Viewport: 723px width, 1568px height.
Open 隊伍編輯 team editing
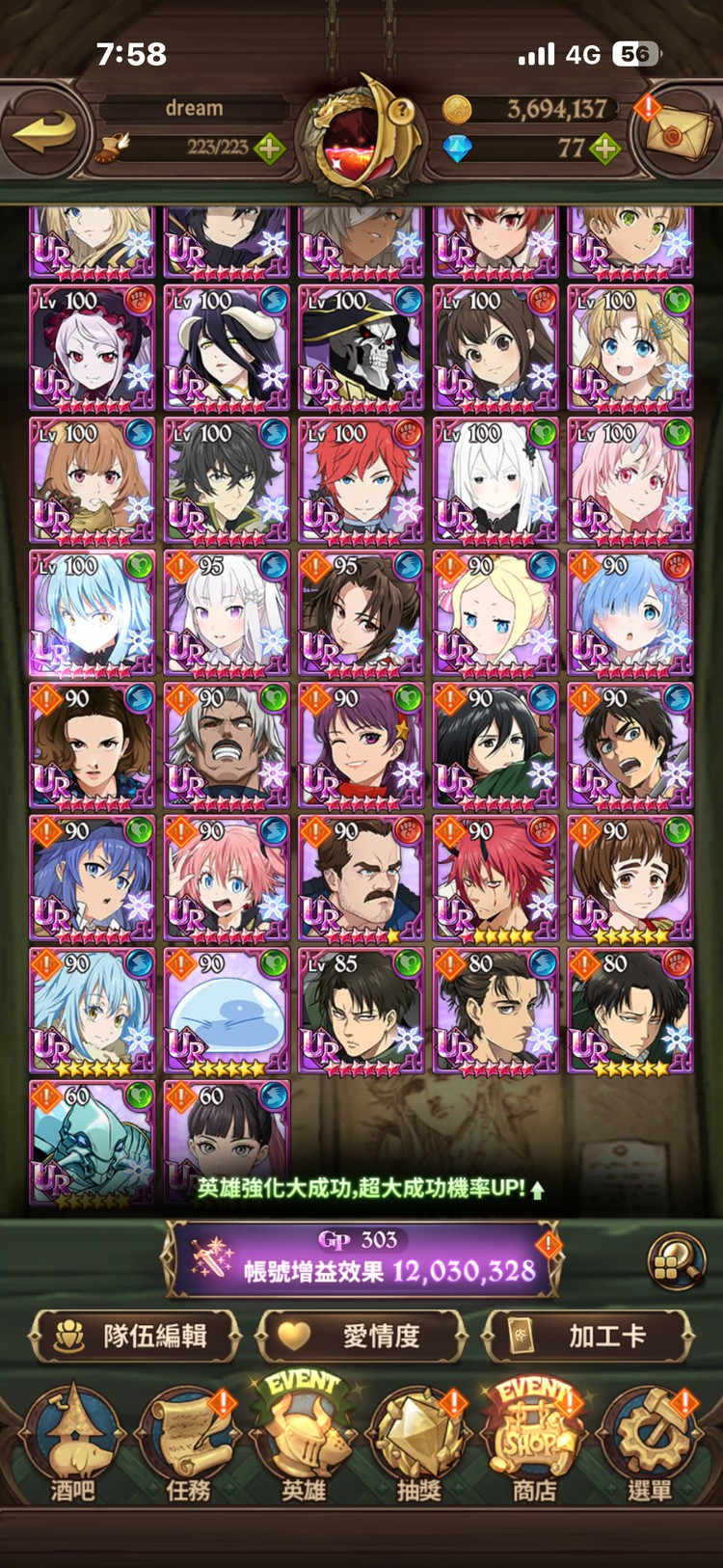coord(134,1336)
